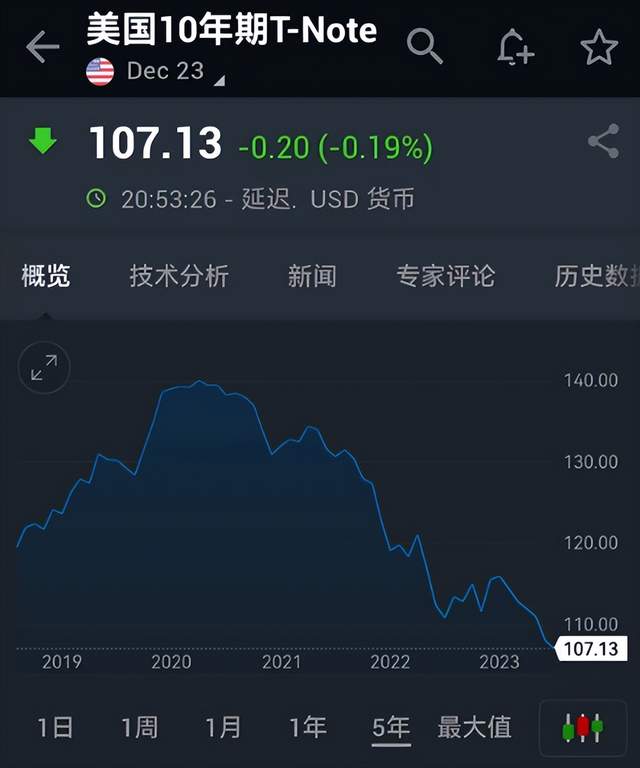
Task: Switch to candlestick chart view
Action: [583, 727]
